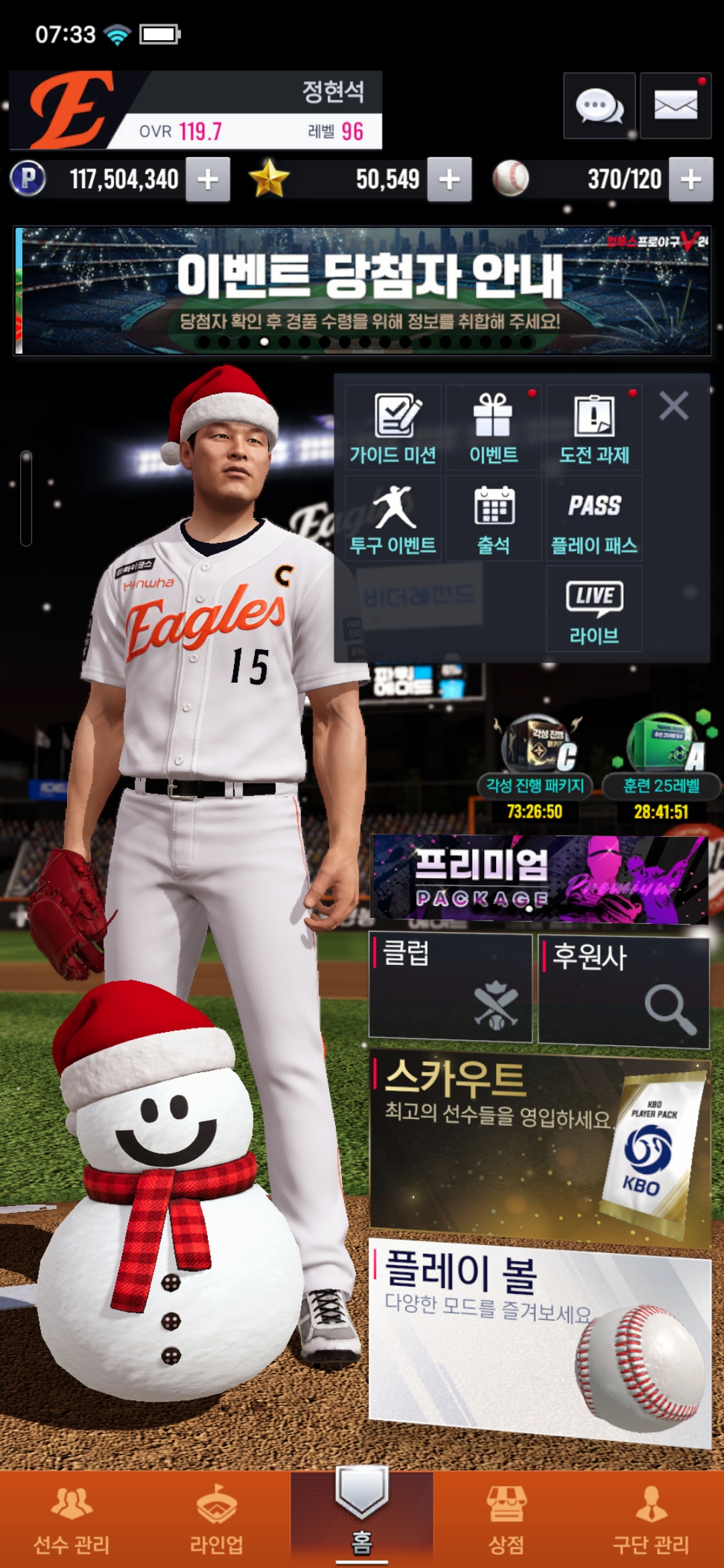Image resolution: width=724 pixels, height=1568 pixels.
Task: Open the 출석 attendance calendar
Action: [x=493, y=518]
